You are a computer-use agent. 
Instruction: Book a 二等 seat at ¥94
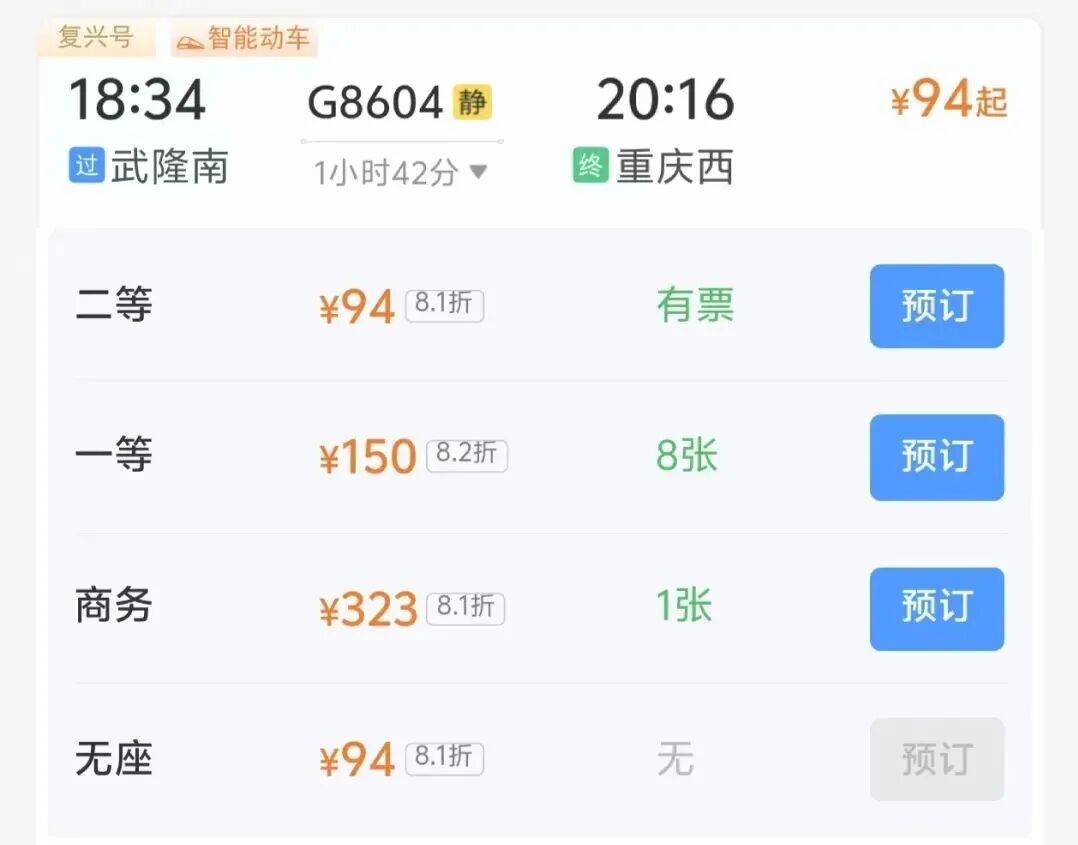point(936,306)
